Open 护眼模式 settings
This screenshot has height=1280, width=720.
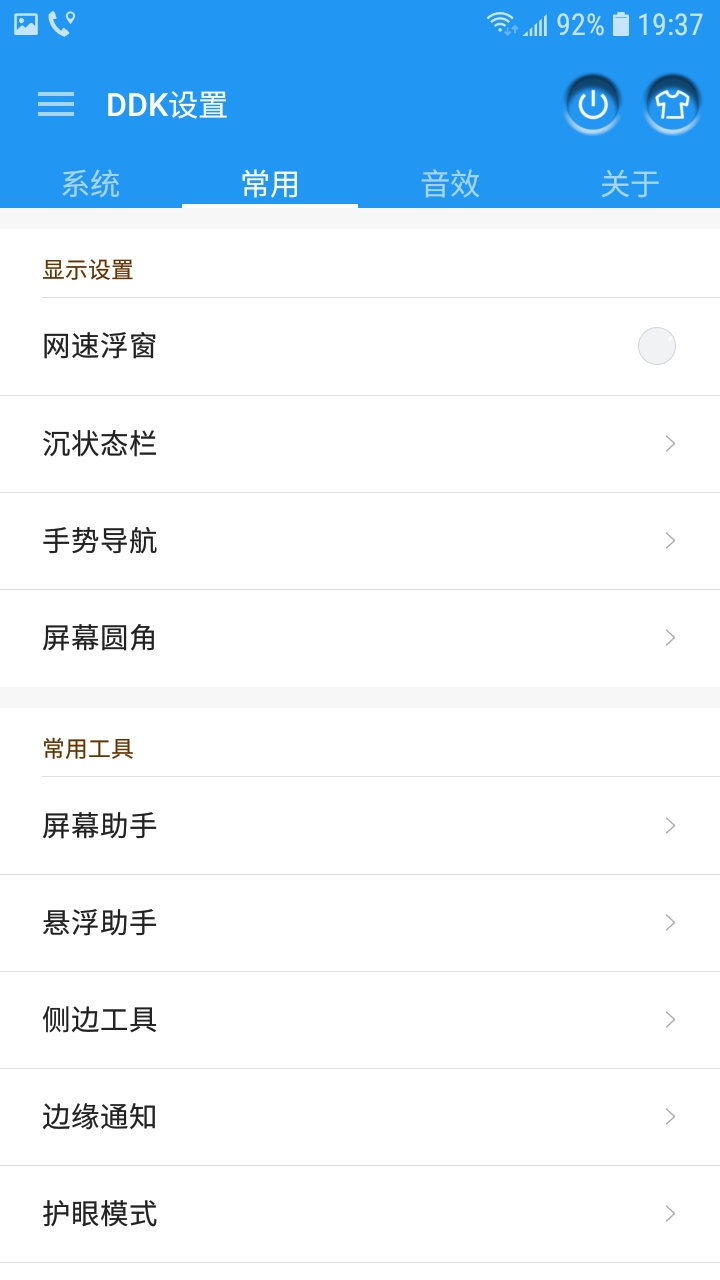pyautogui.click(x=360, y=1214)
